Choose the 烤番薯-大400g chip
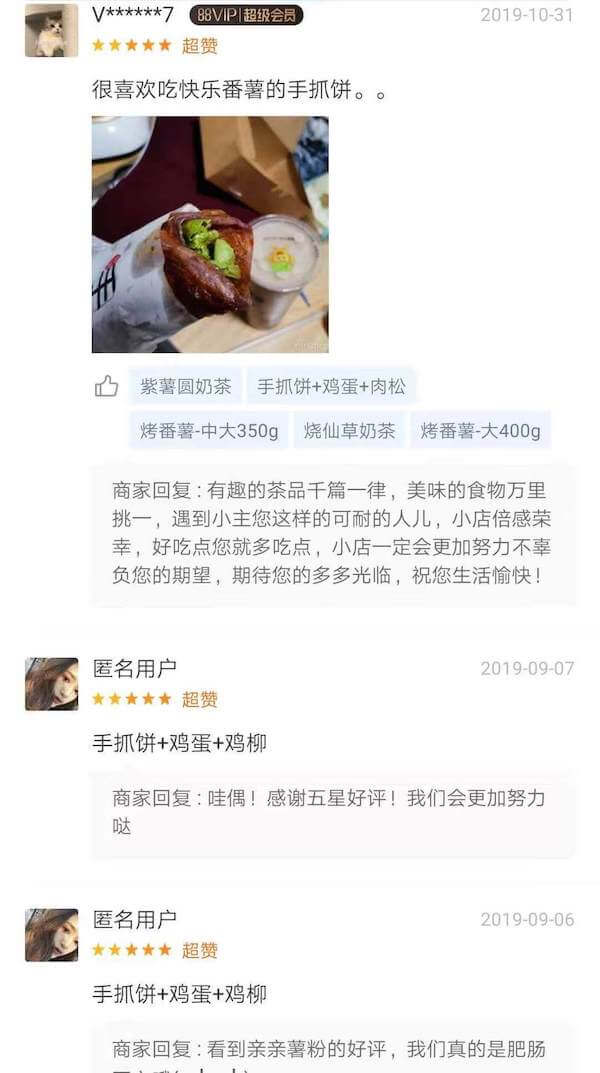The height and width of the screenshot is (1073, 600). coord(480,430)
